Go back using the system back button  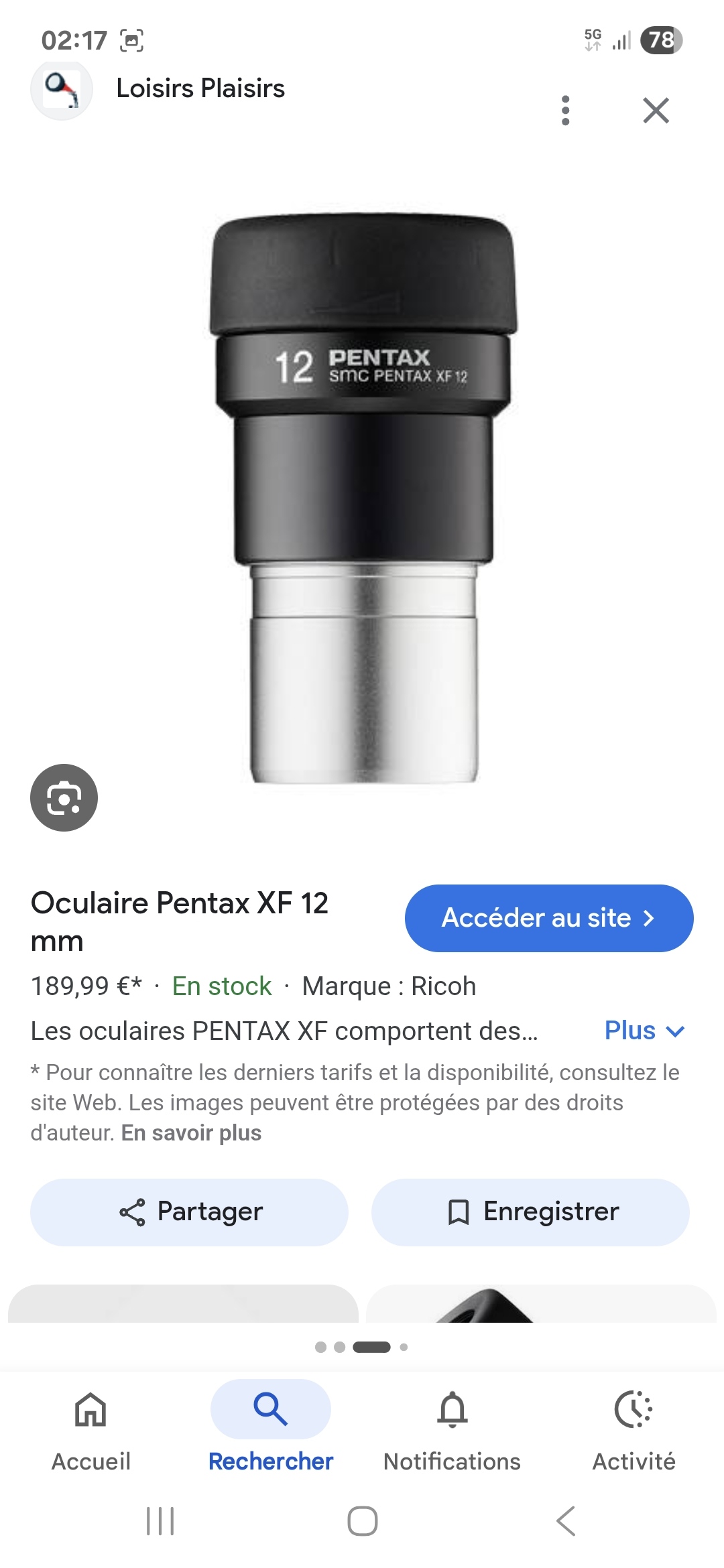click(566, 1521)
